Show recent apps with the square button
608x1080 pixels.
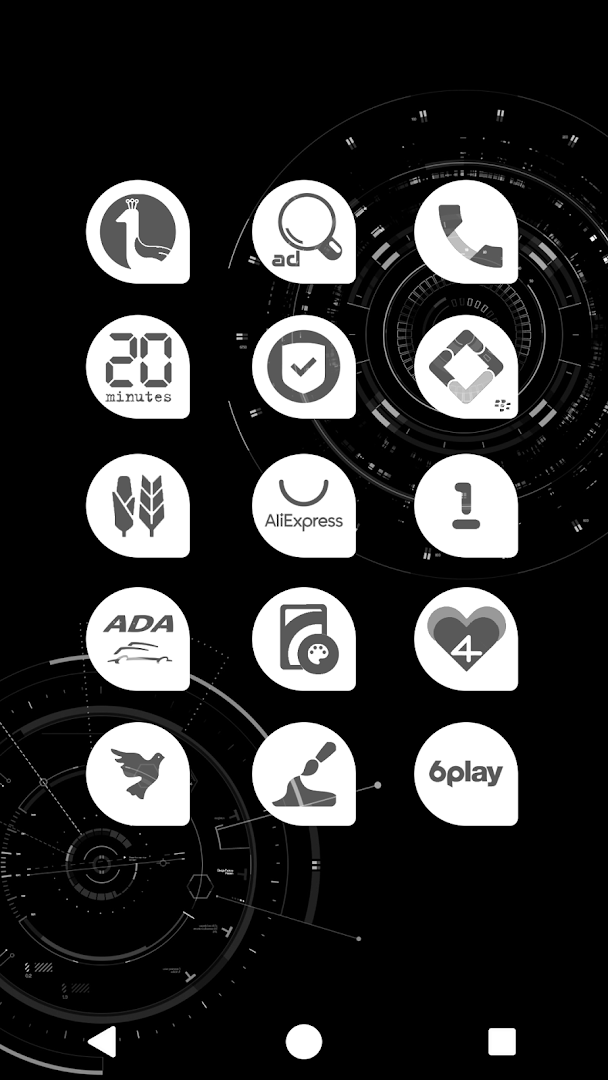[502, 1041]
